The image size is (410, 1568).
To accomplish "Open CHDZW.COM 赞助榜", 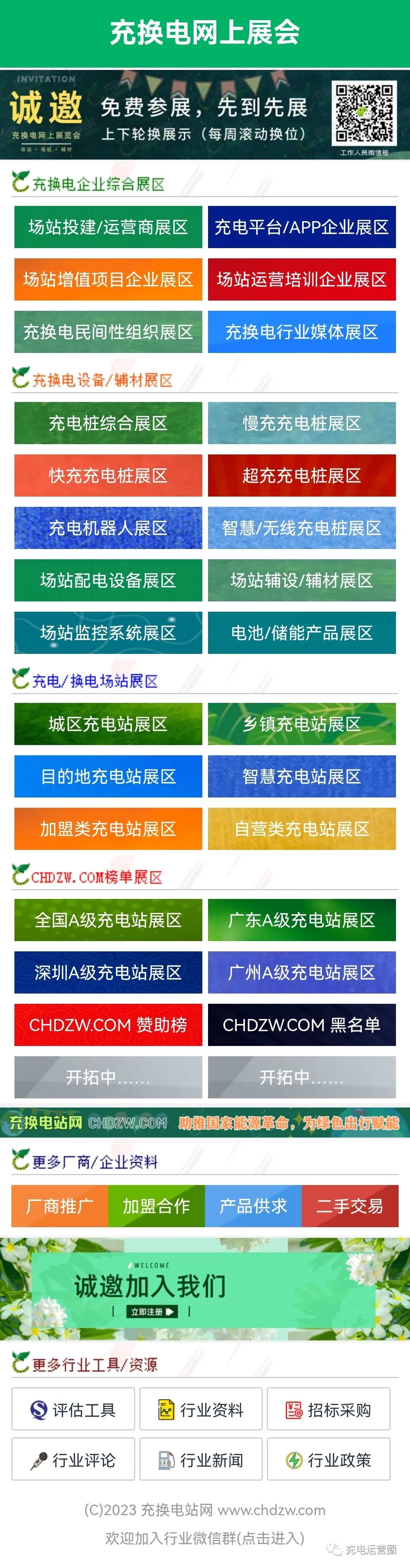I will pos(108,1024).
